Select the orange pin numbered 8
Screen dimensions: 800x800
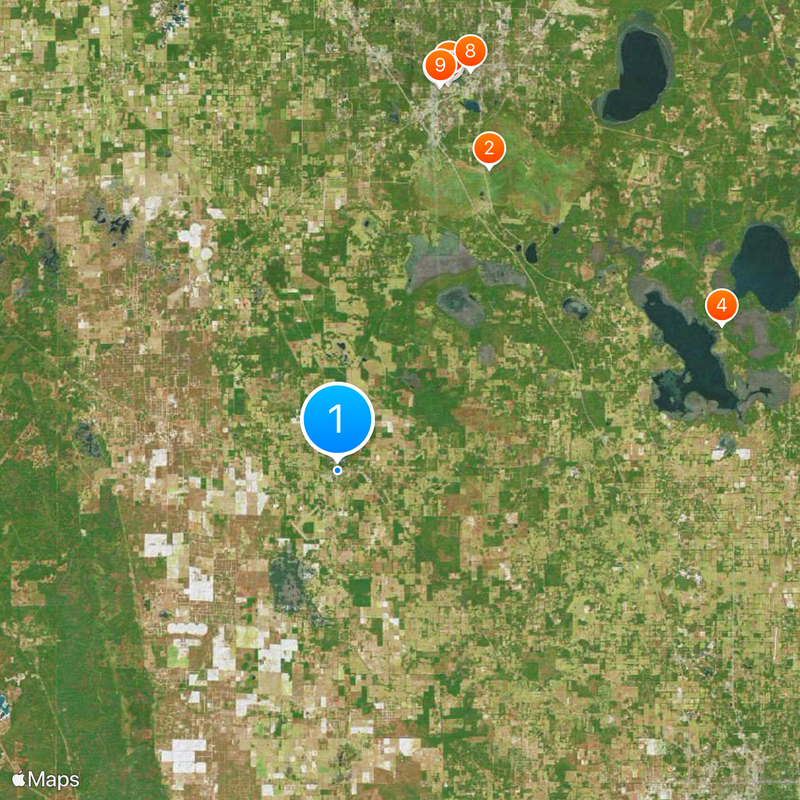[471, 52]
